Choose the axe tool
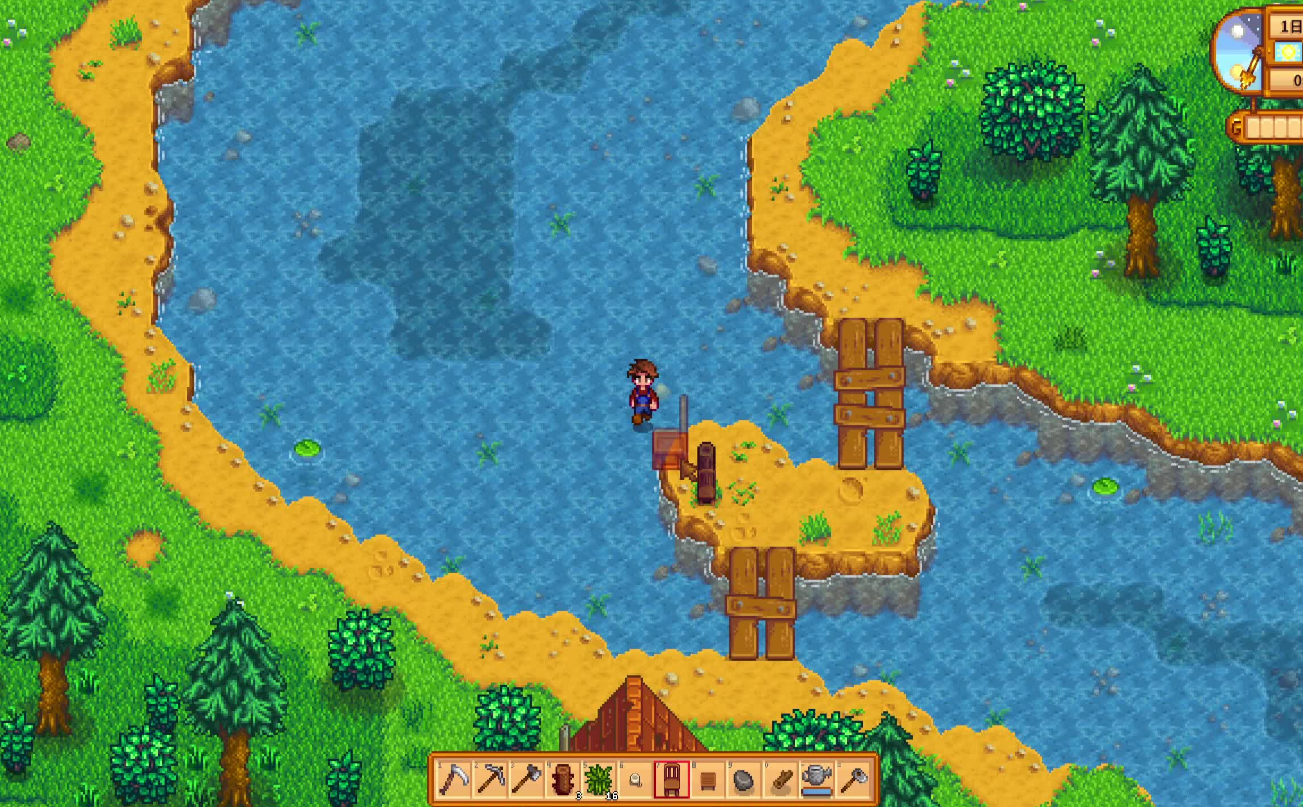This screenshot has width=1303, height=807. click(x=526, y=779)
